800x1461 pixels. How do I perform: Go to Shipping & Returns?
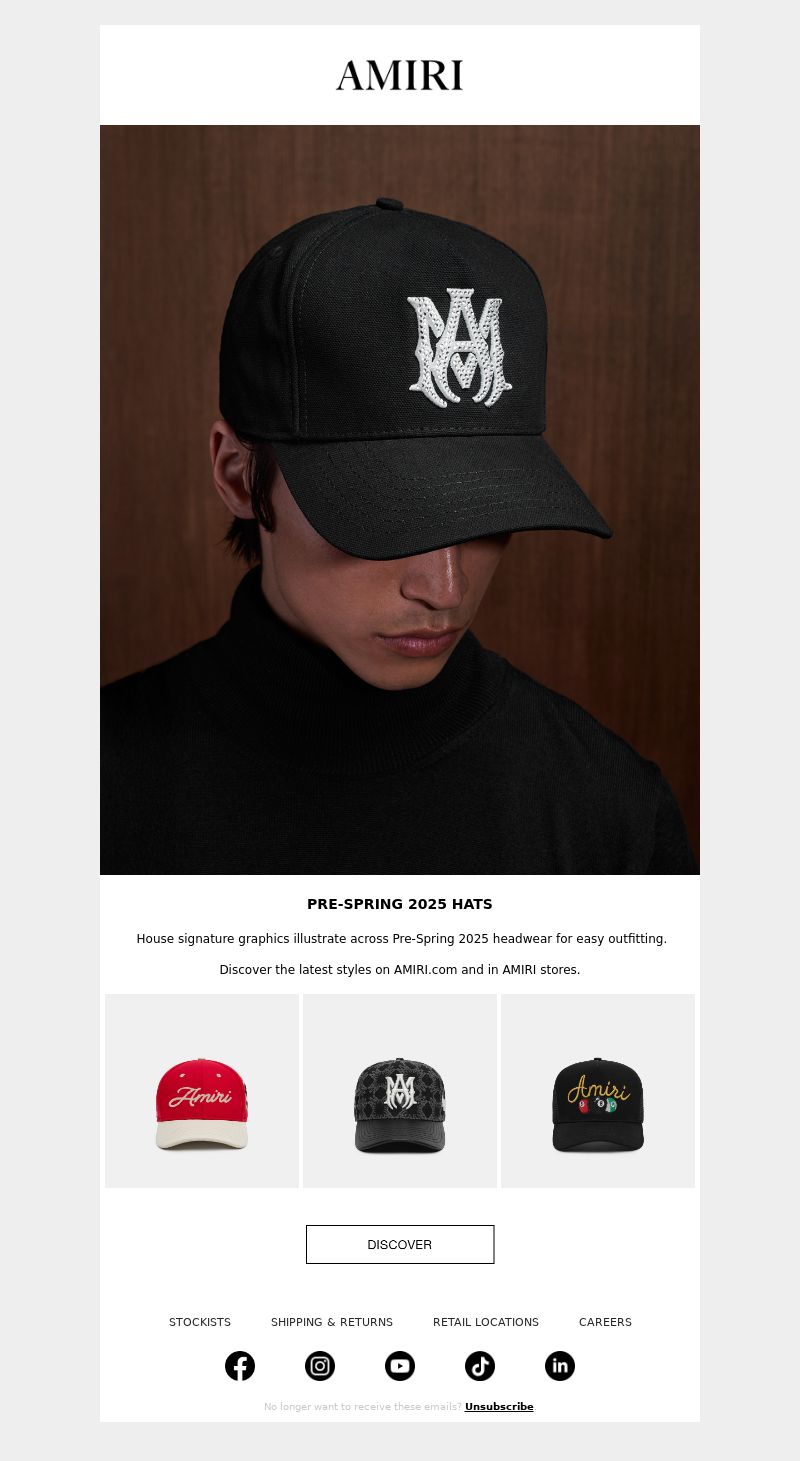click(332, 1322)
